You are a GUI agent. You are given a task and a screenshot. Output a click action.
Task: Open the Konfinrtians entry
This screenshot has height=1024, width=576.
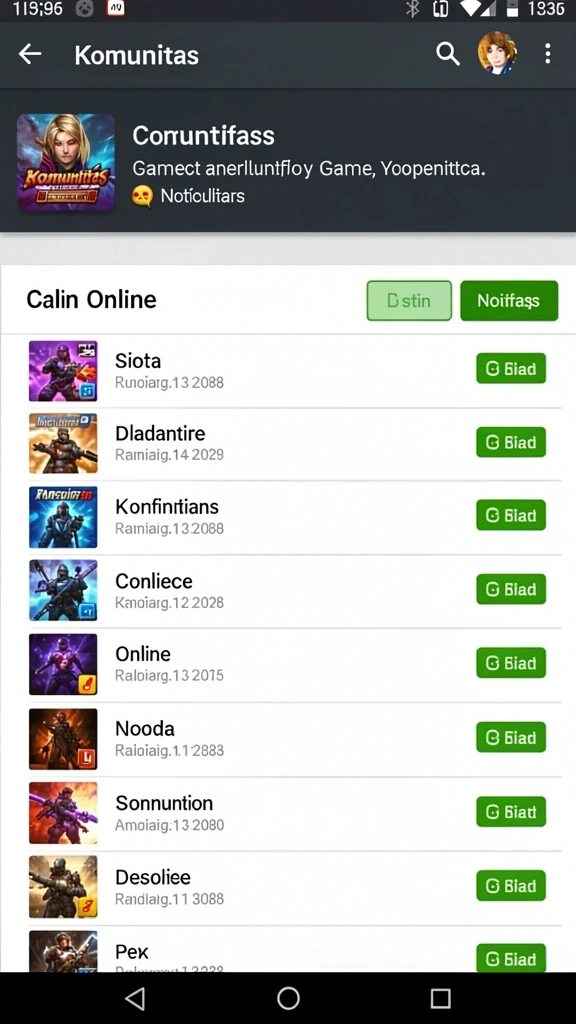point(288,517)
